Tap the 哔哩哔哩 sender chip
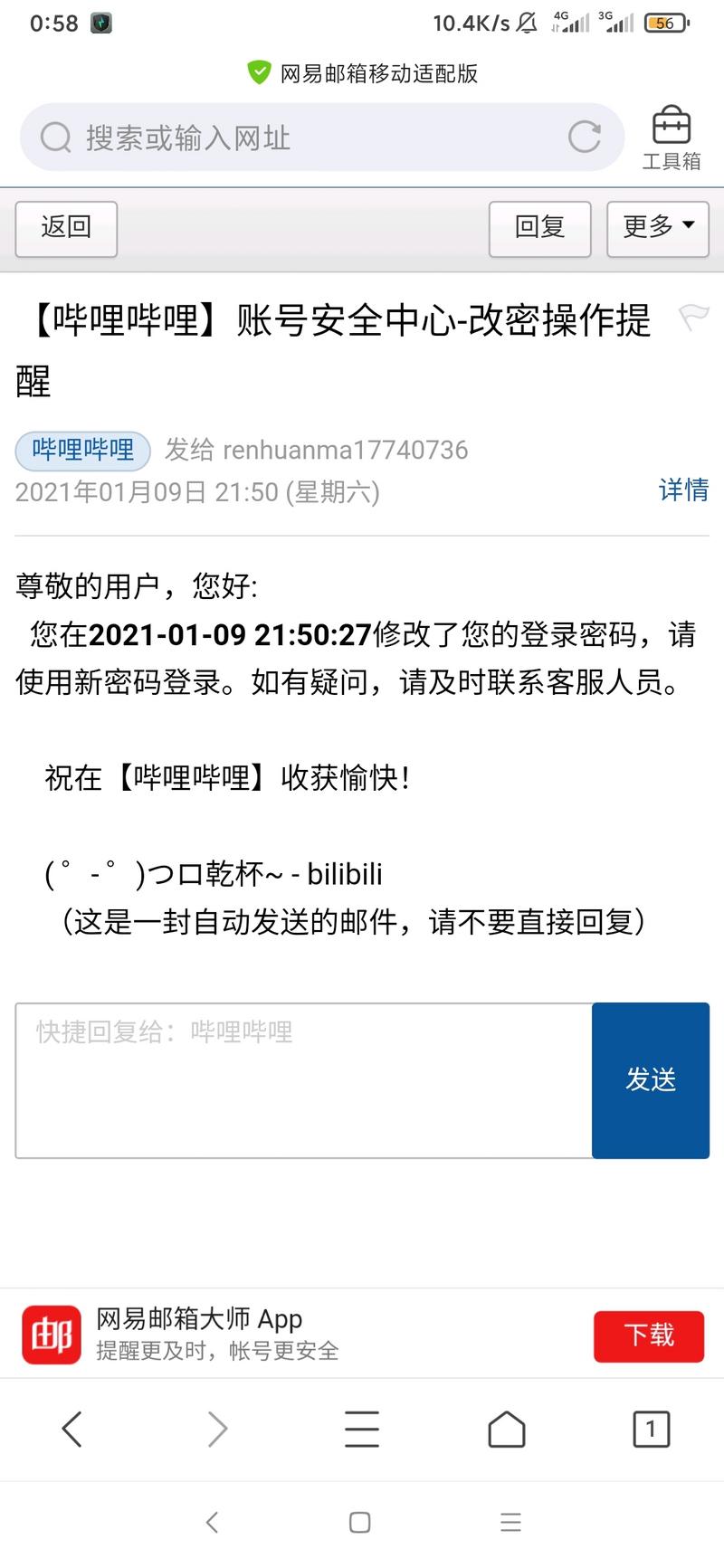This screenshot has height=1568, width=724. point(82,451)
